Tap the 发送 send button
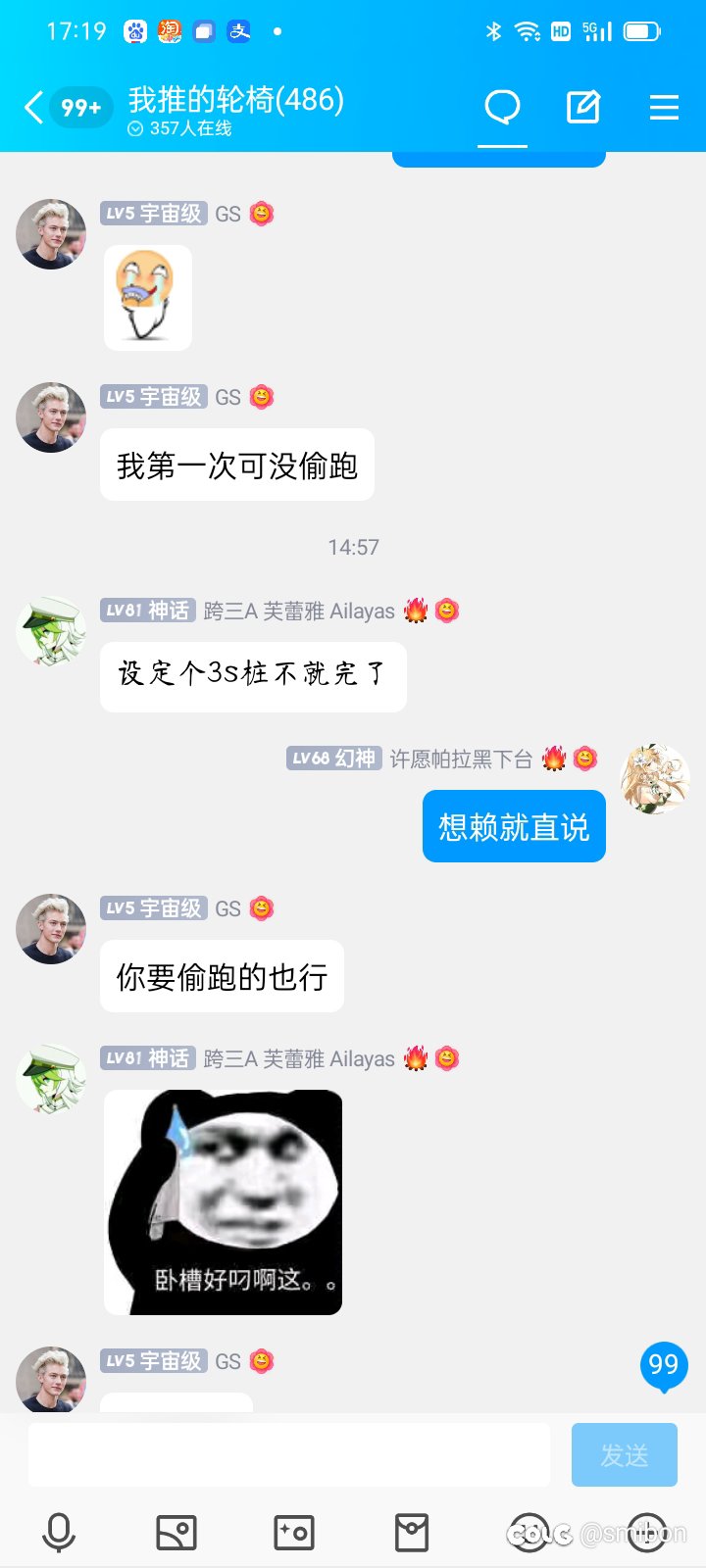The width and height of the screenshot is (706, 1568). [x=625, y=1454]
